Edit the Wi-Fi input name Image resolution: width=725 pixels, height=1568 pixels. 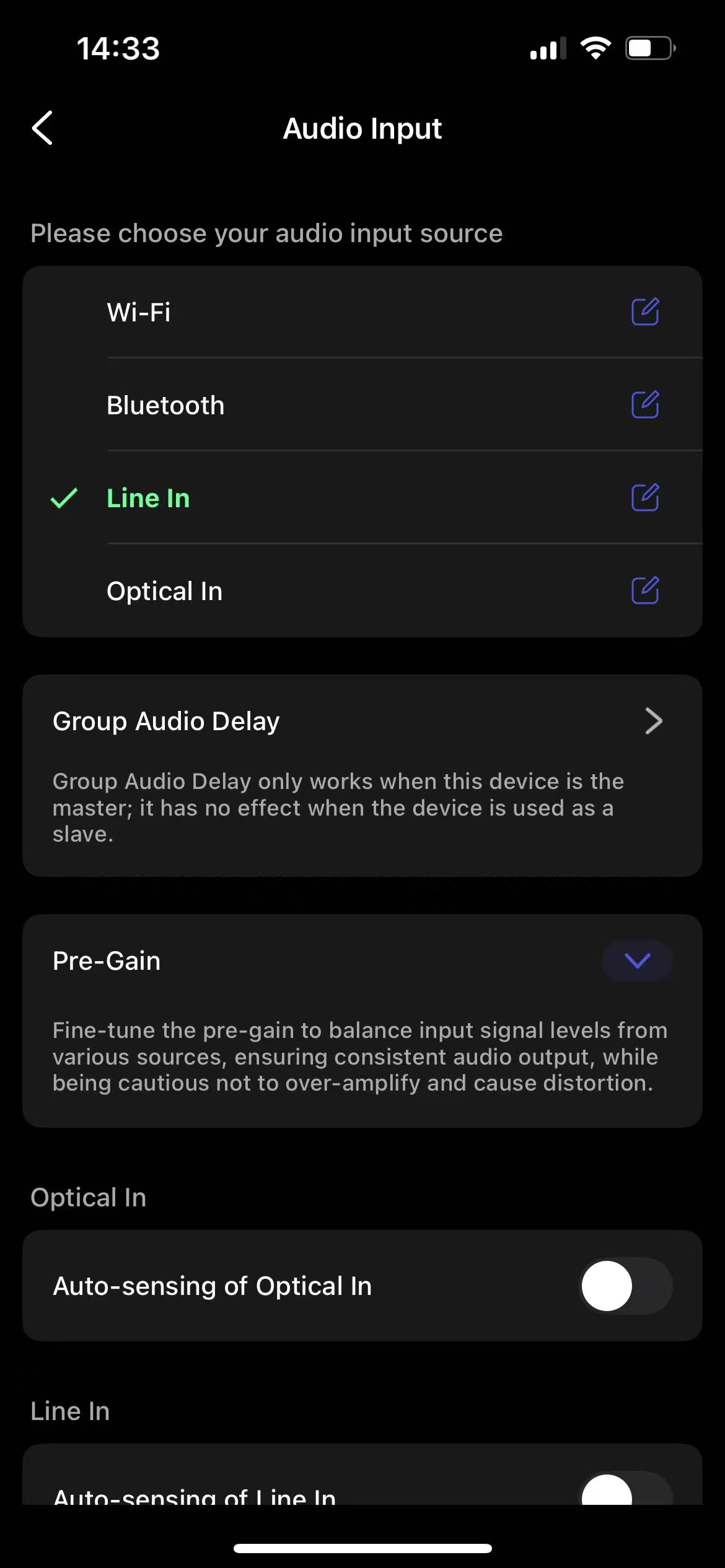pyautogui.click(x=645, y=311)
